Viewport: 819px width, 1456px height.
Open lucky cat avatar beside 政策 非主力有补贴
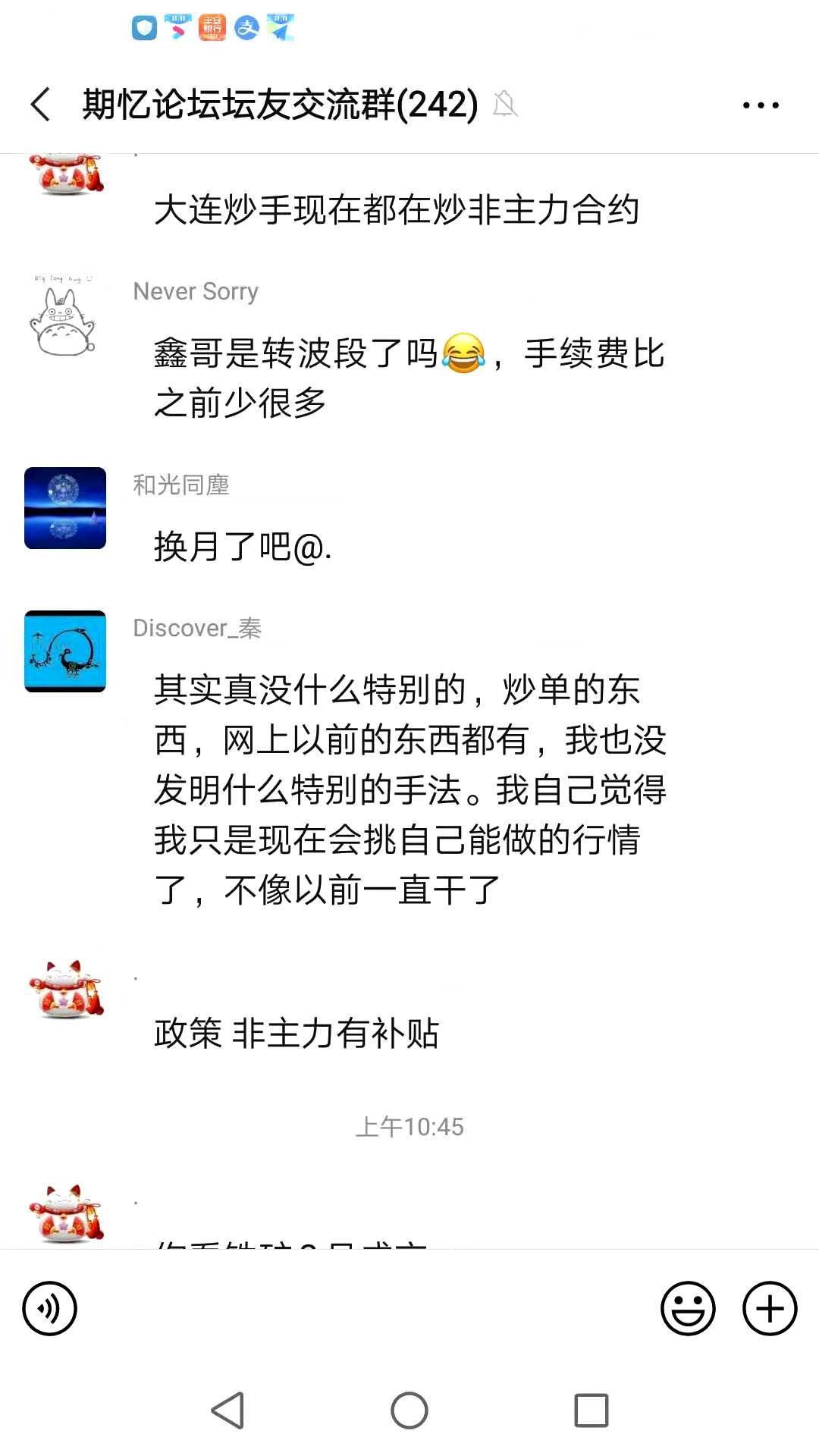pos(65,989)
